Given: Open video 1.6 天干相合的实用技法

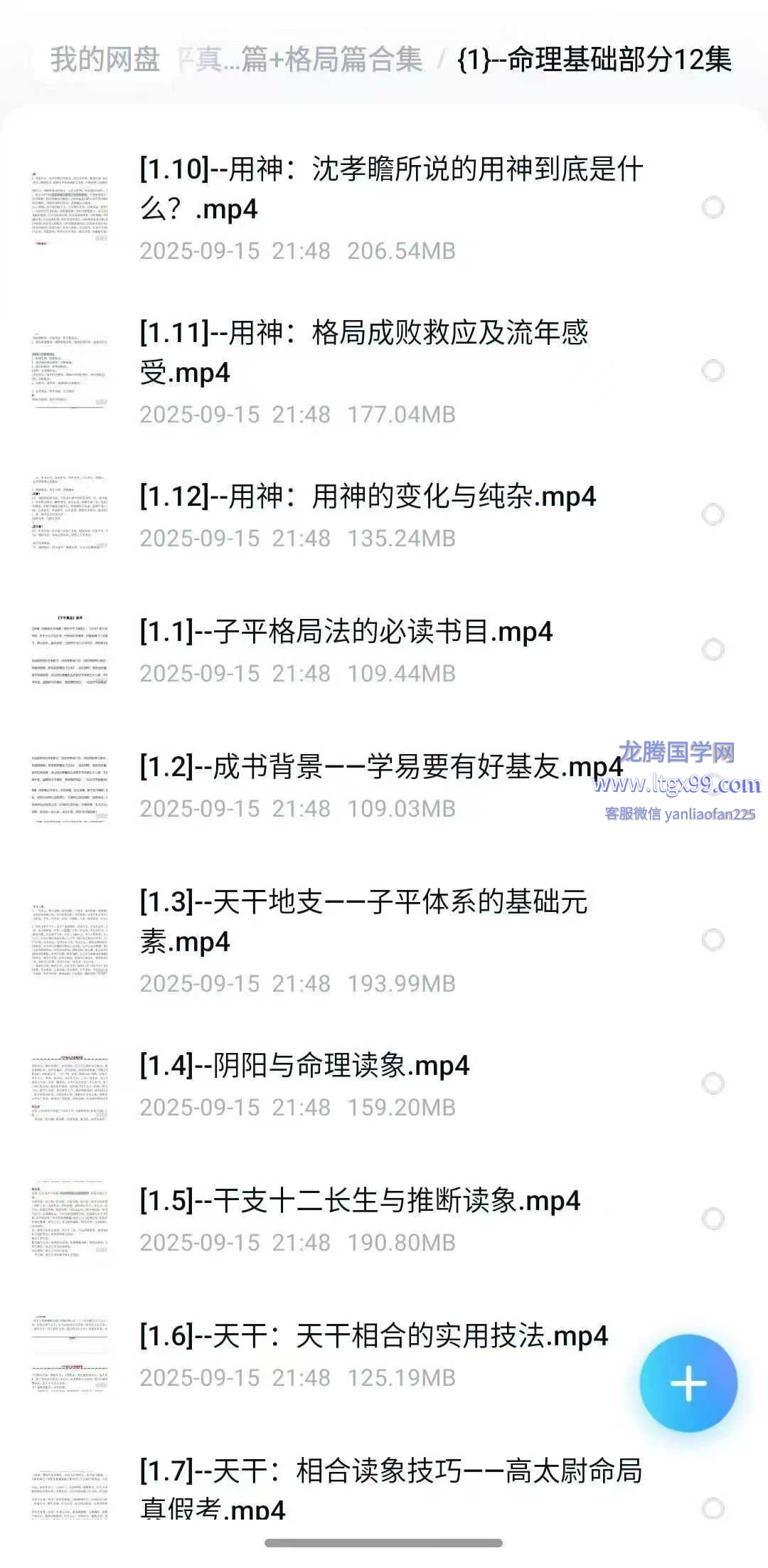Looking at the screenshot, I should point(373,1336).
